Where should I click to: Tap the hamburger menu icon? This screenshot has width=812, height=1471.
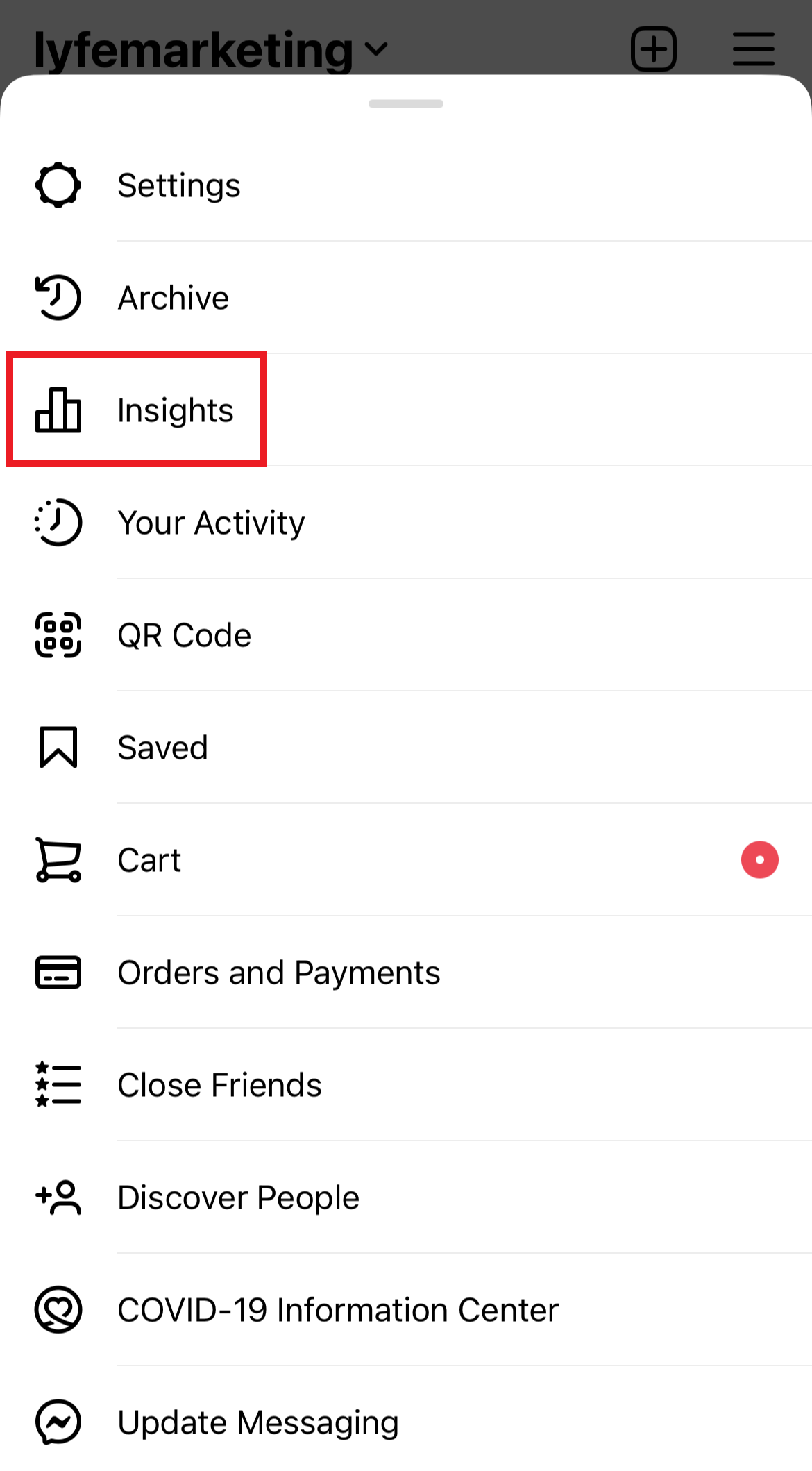(753, 49)
